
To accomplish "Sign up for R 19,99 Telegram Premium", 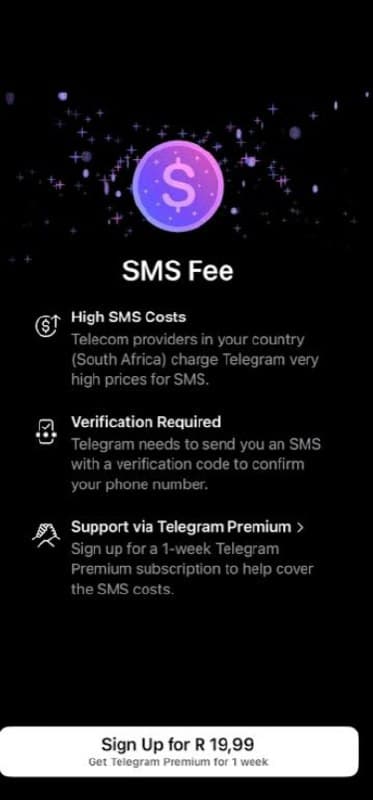I will pos(179,751).
